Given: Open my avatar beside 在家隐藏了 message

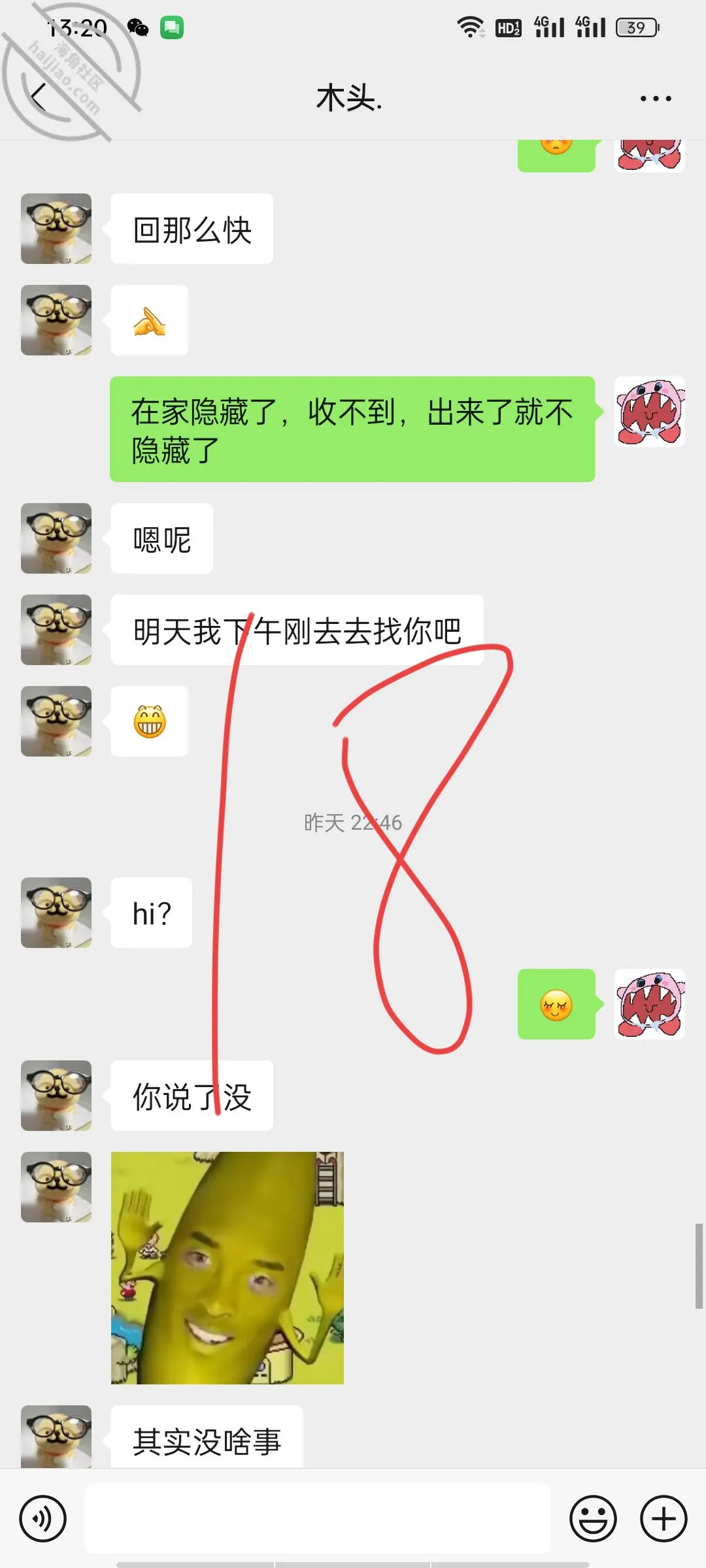Looking at the screenshot, I should pos(650,412).
